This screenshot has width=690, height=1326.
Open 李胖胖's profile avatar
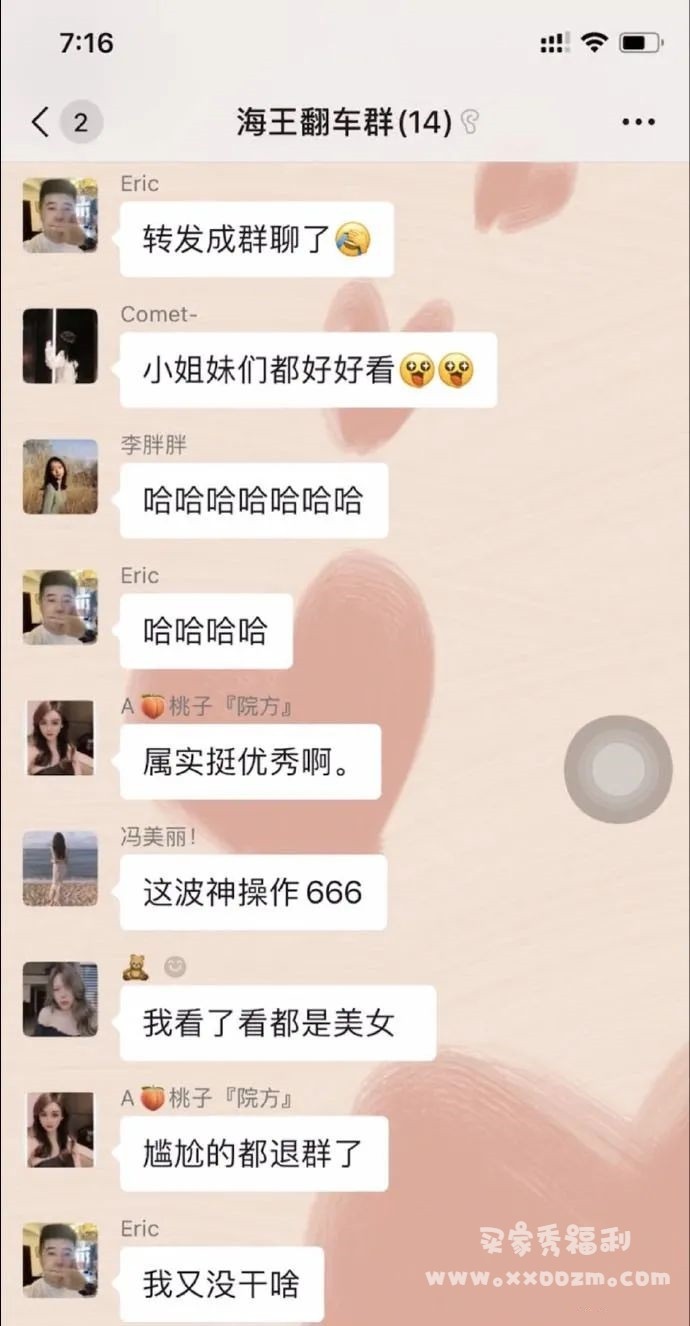pos(60,477)
